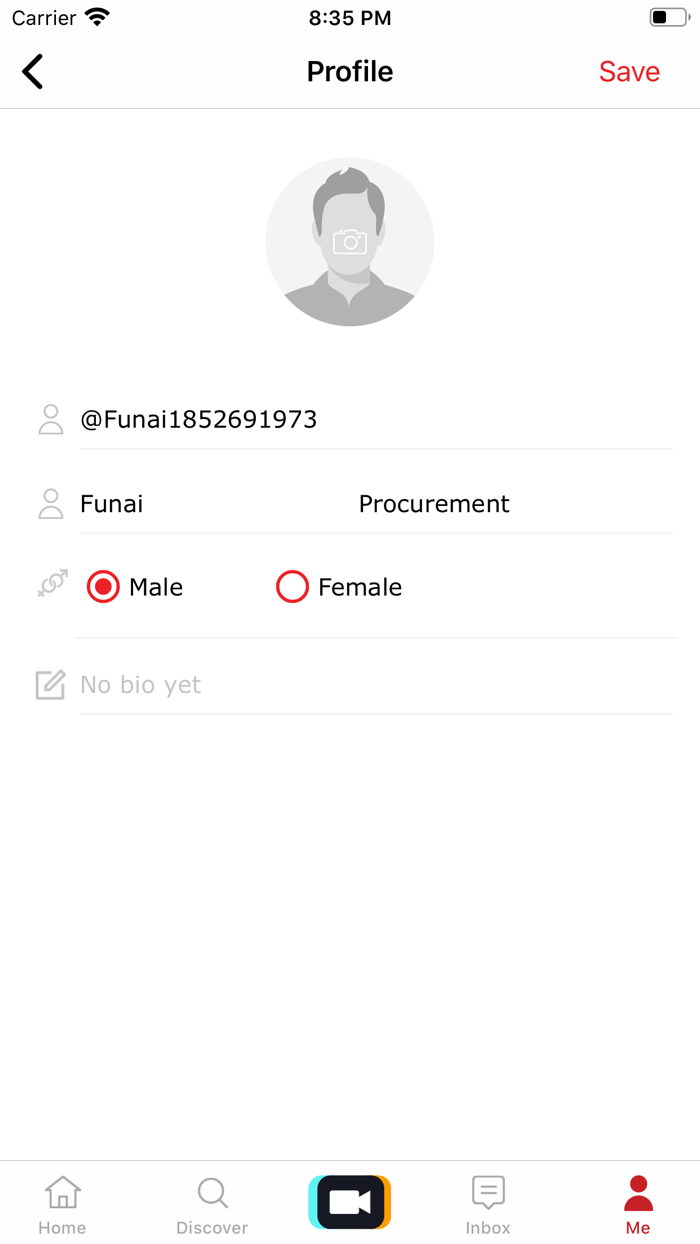Save the profile changes
The width and height of the screenshot is (700, 1244).
click(629, 72)
